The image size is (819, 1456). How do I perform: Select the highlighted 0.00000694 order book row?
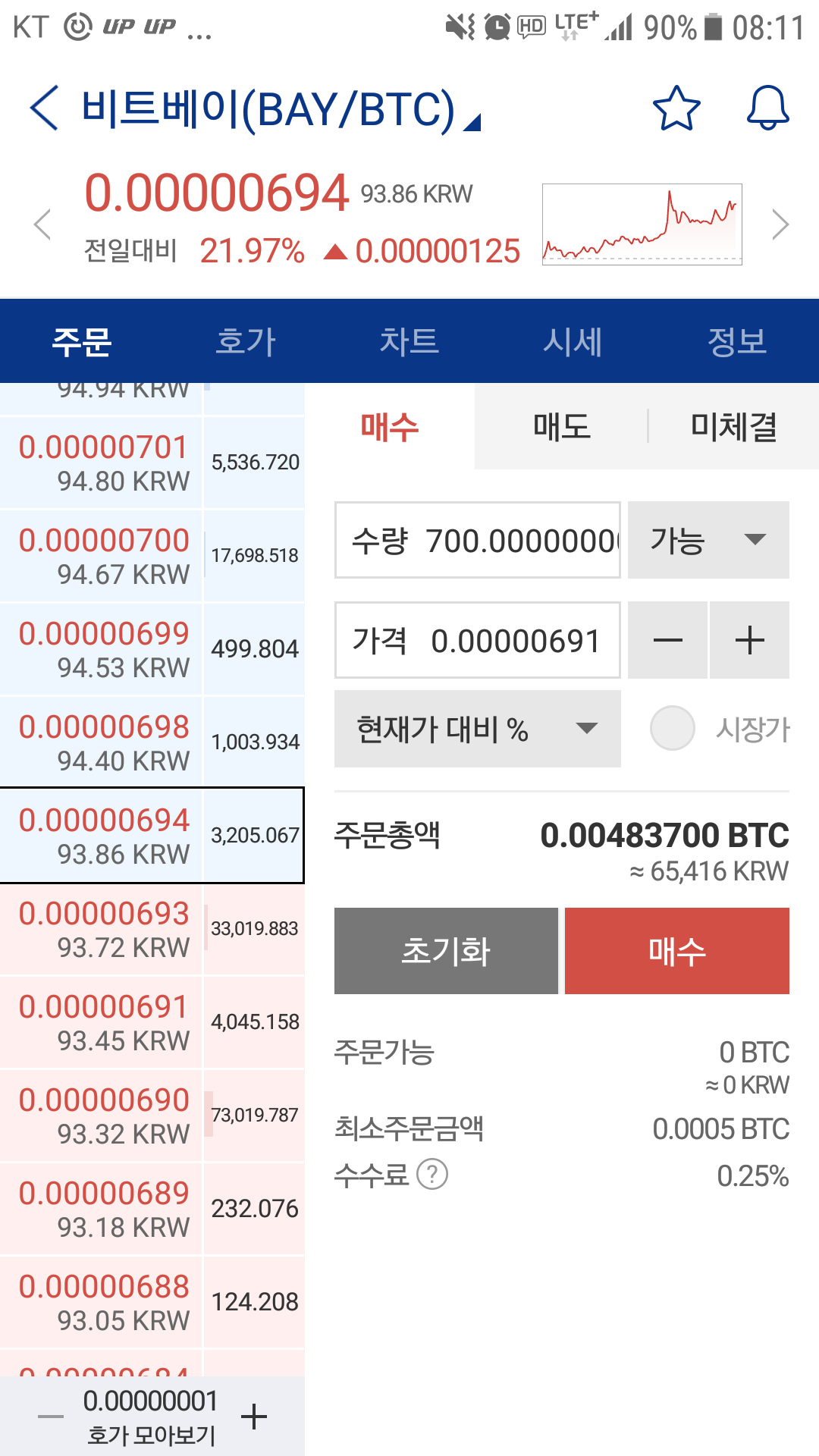[152, 835]
